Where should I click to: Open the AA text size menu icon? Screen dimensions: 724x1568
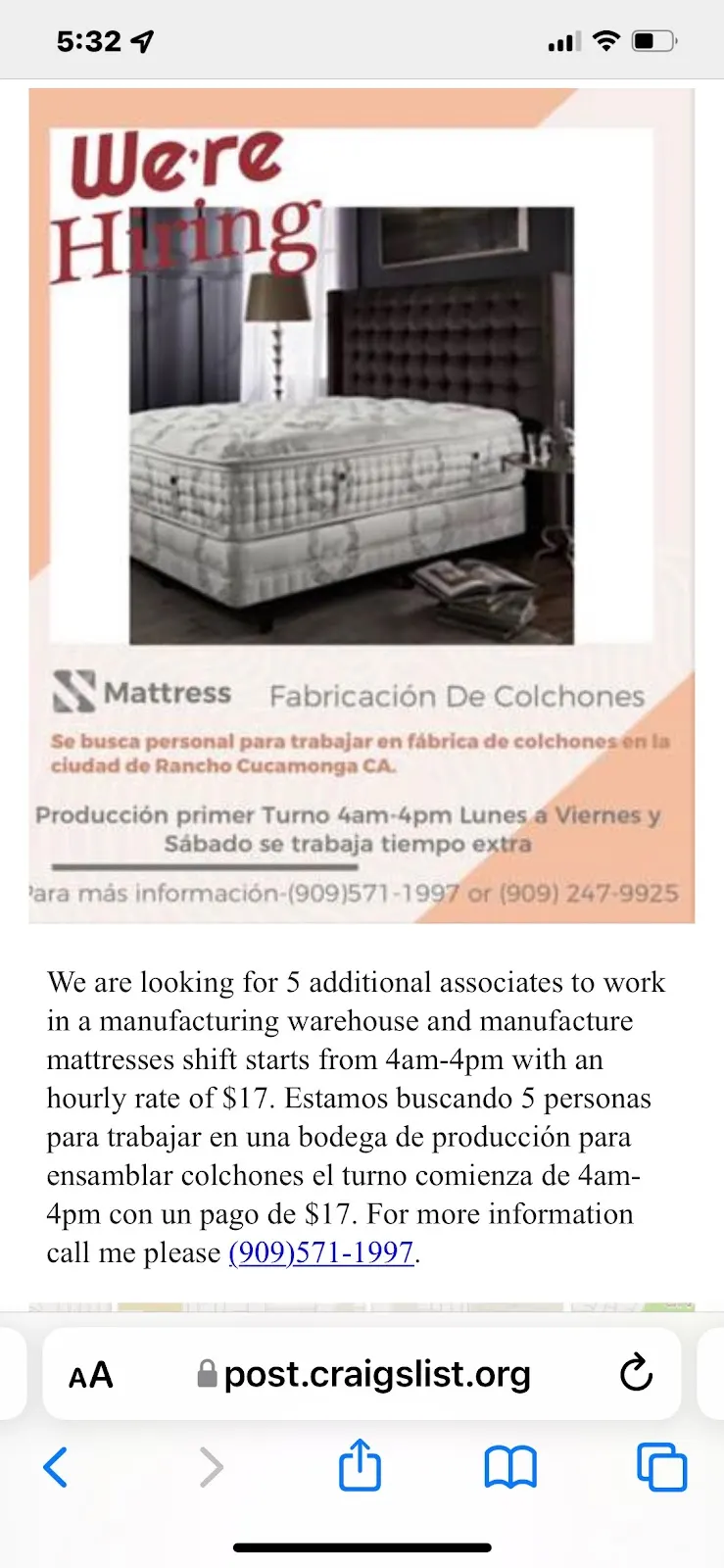tap(90, 1373)
